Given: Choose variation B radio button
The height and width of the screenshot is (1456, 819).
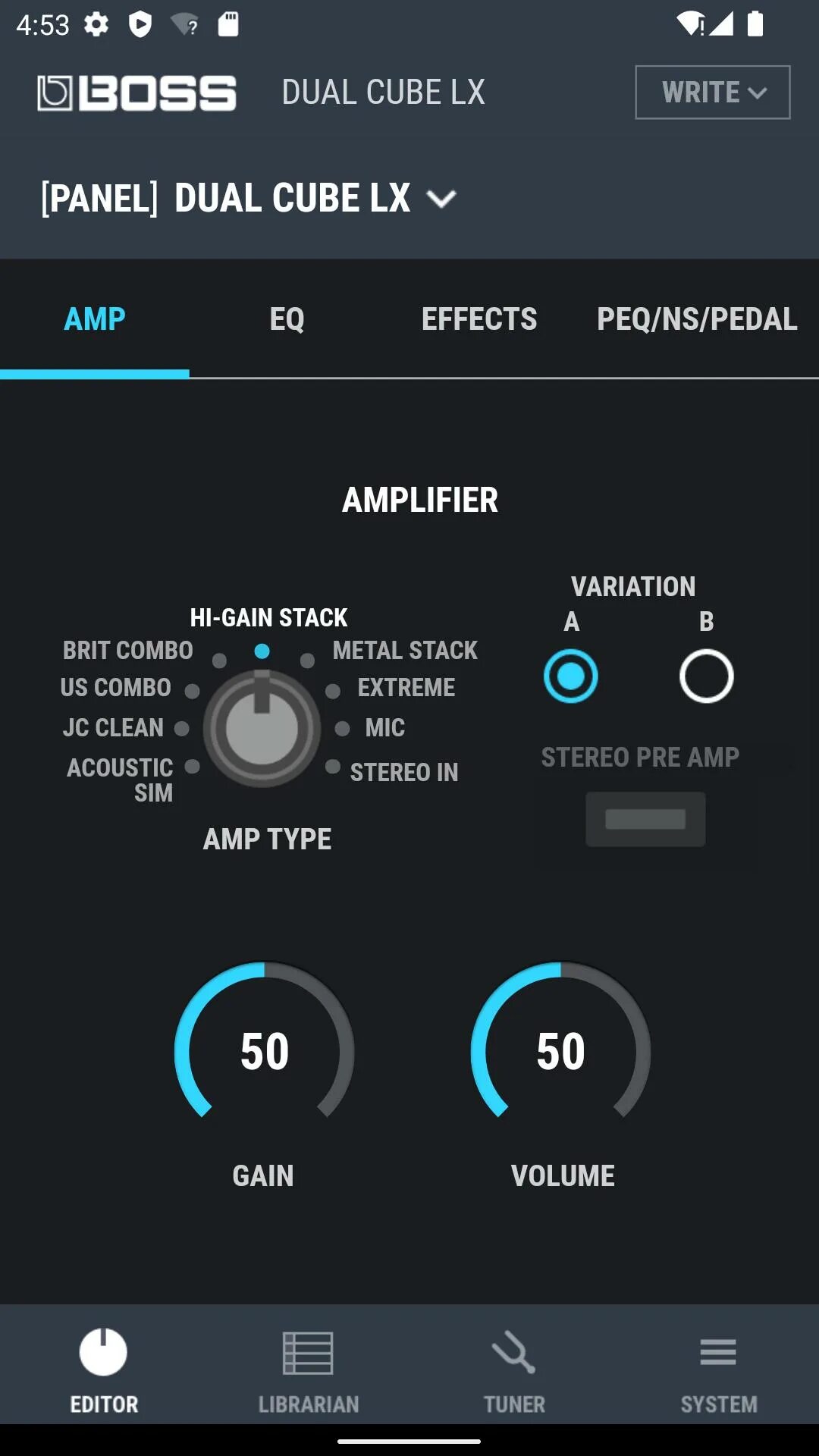Looking at the screenshot, I should click(x=706, y=676).
